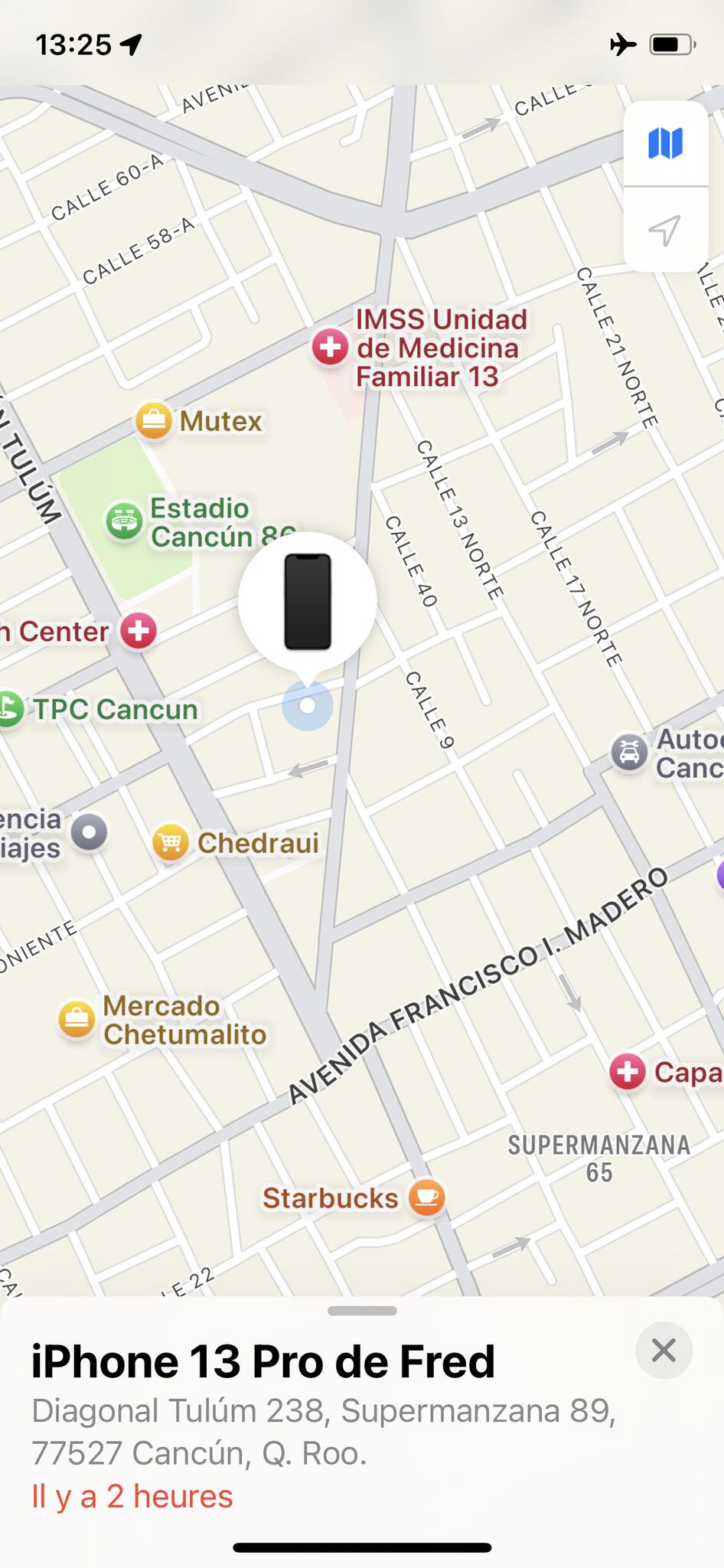Screen dimensions: 724x1568
Task: Close the iPhone 13 Pro de Fred card
Action: [x=664, y=1350]
